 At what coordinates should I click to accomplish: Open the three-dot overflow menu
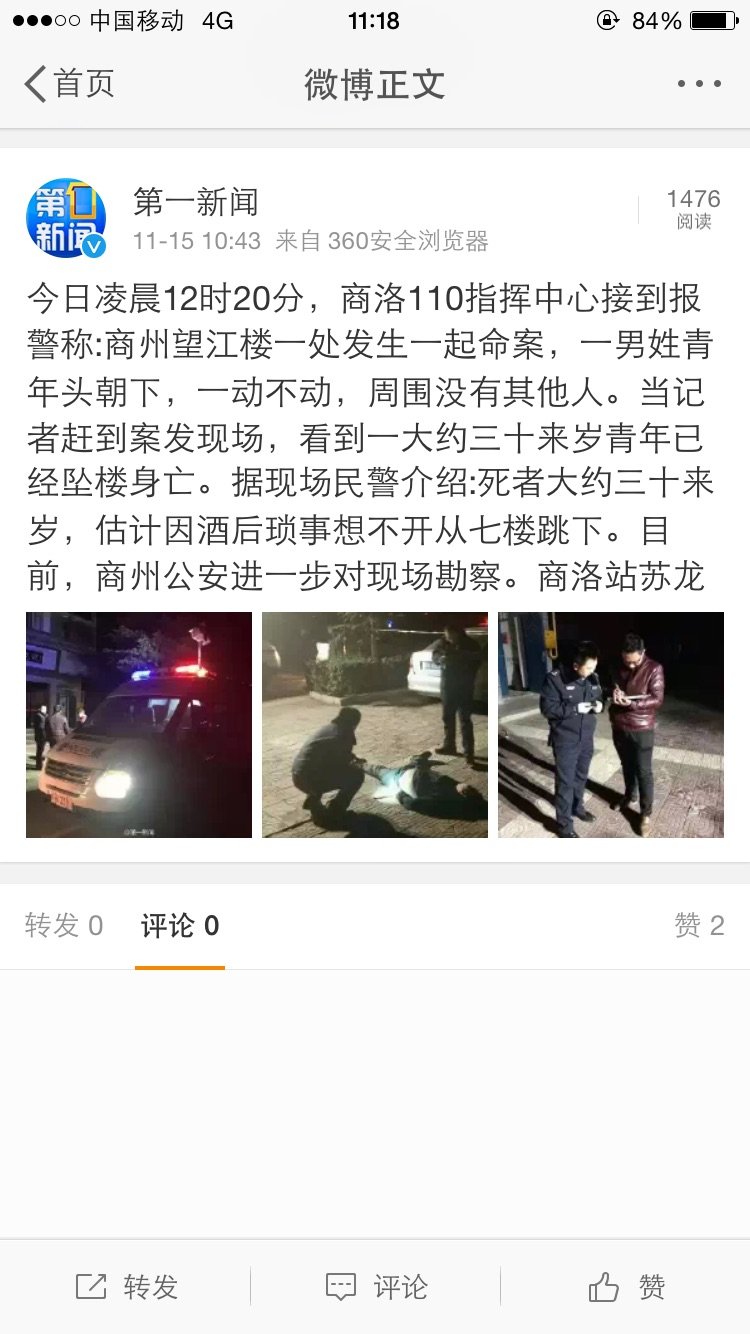click(699, 84)
